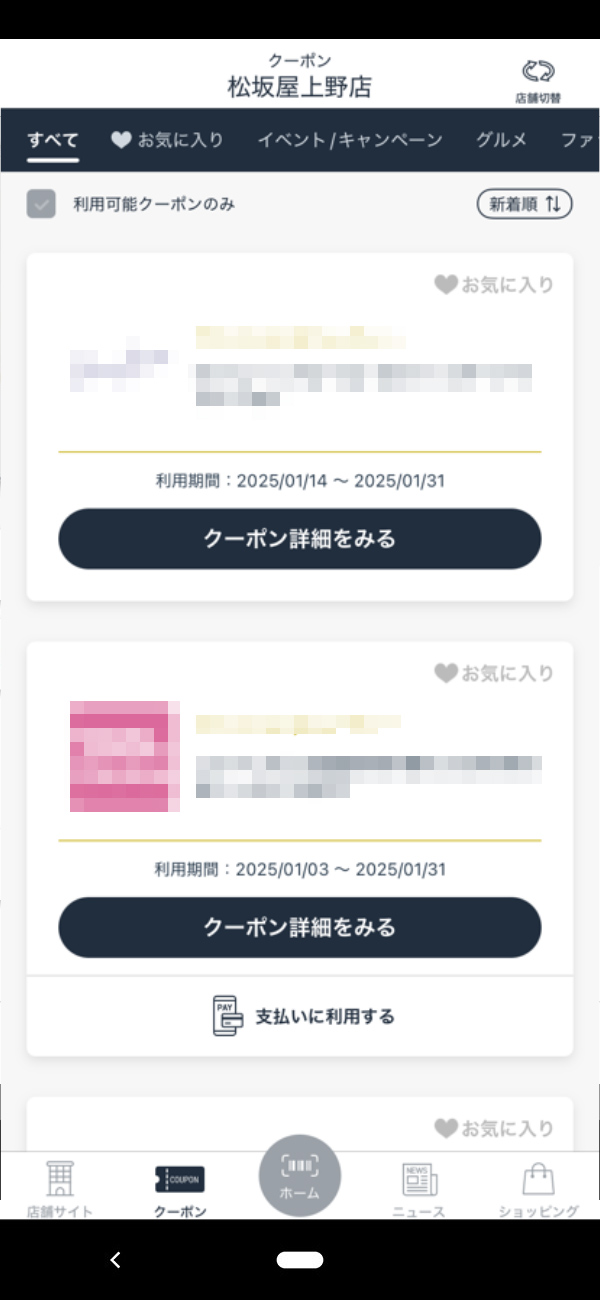This screenshot has width=600, height=1300.
Task: Select the すべて tab
Action: click(53, 140)
